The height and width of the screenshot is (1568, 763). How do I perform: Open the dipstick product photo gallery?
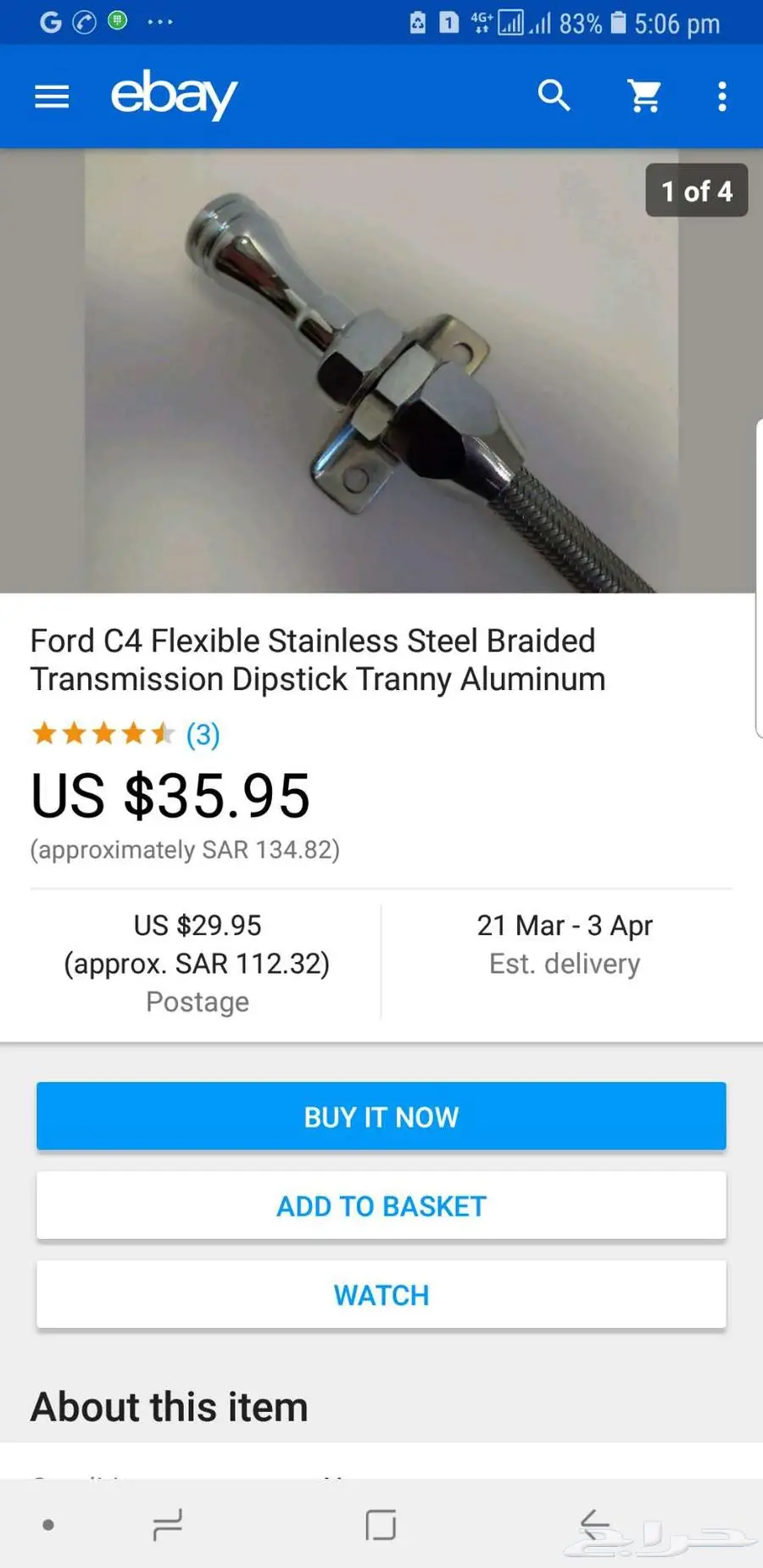pyautogui.click(x=381, y=371)
